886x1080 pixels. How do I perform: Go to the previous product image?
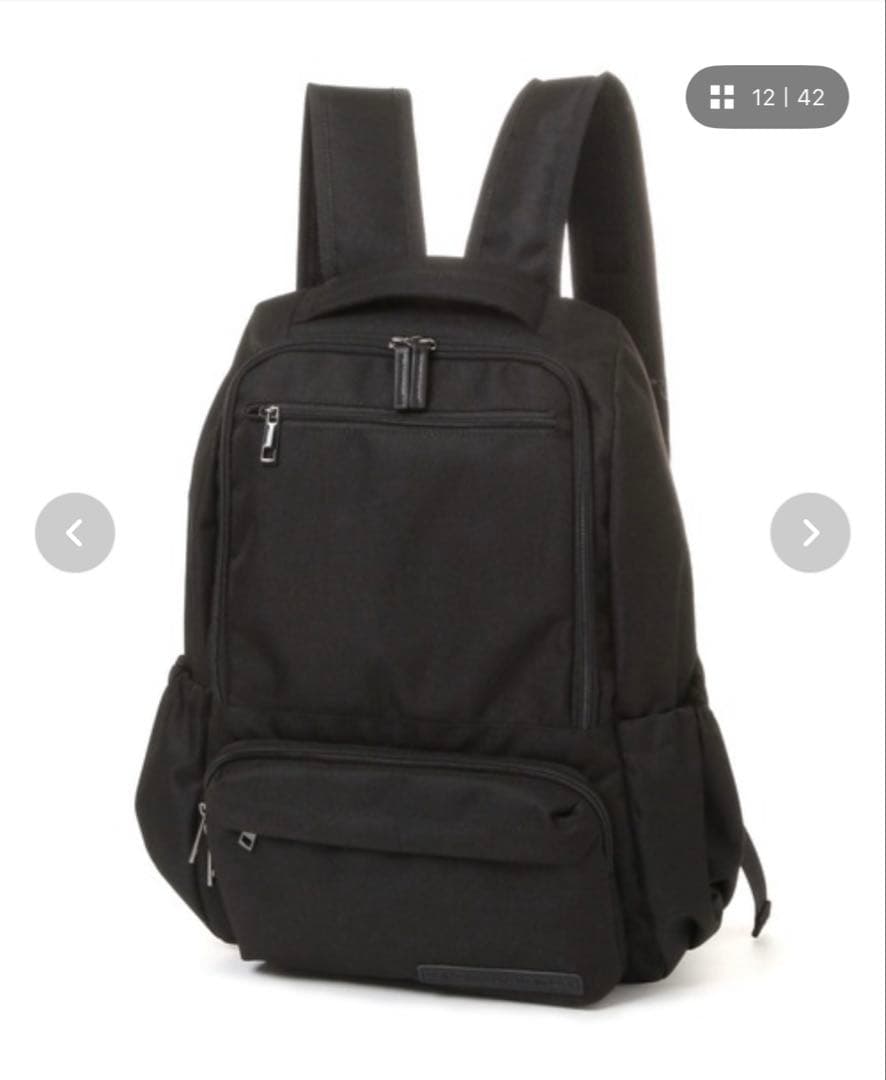(75, 532)
